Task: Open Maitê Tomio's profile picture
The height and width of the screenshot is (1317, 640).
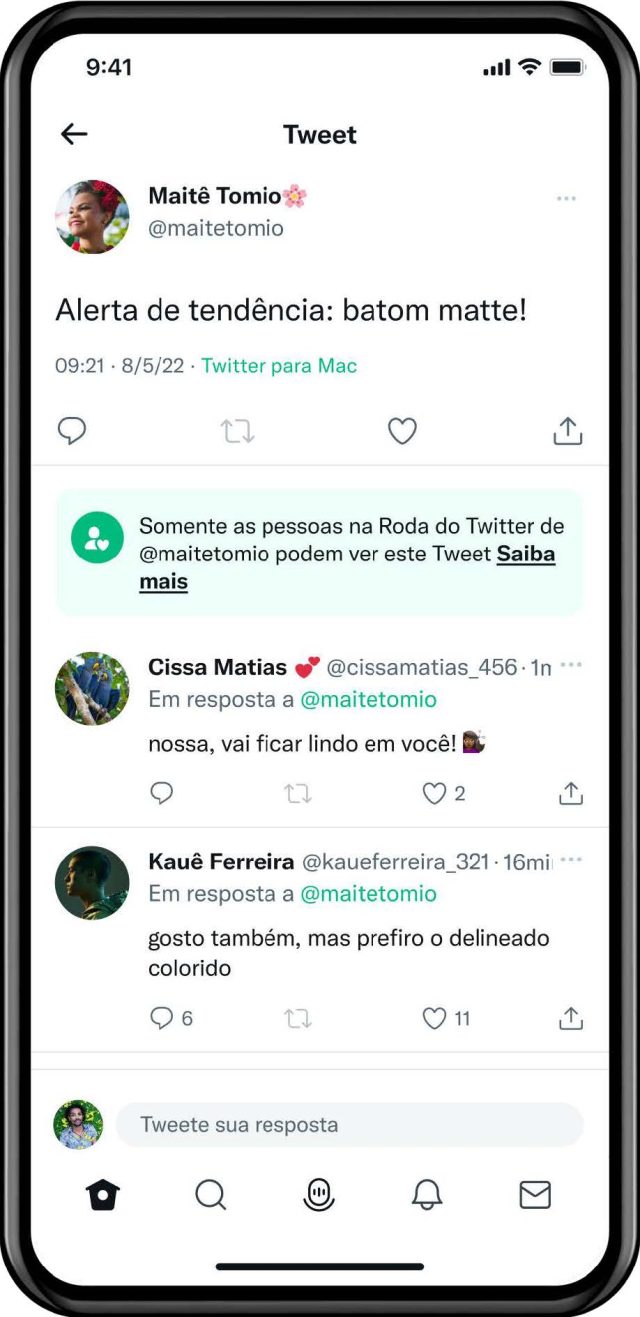Action: click(x=92, y=217)
